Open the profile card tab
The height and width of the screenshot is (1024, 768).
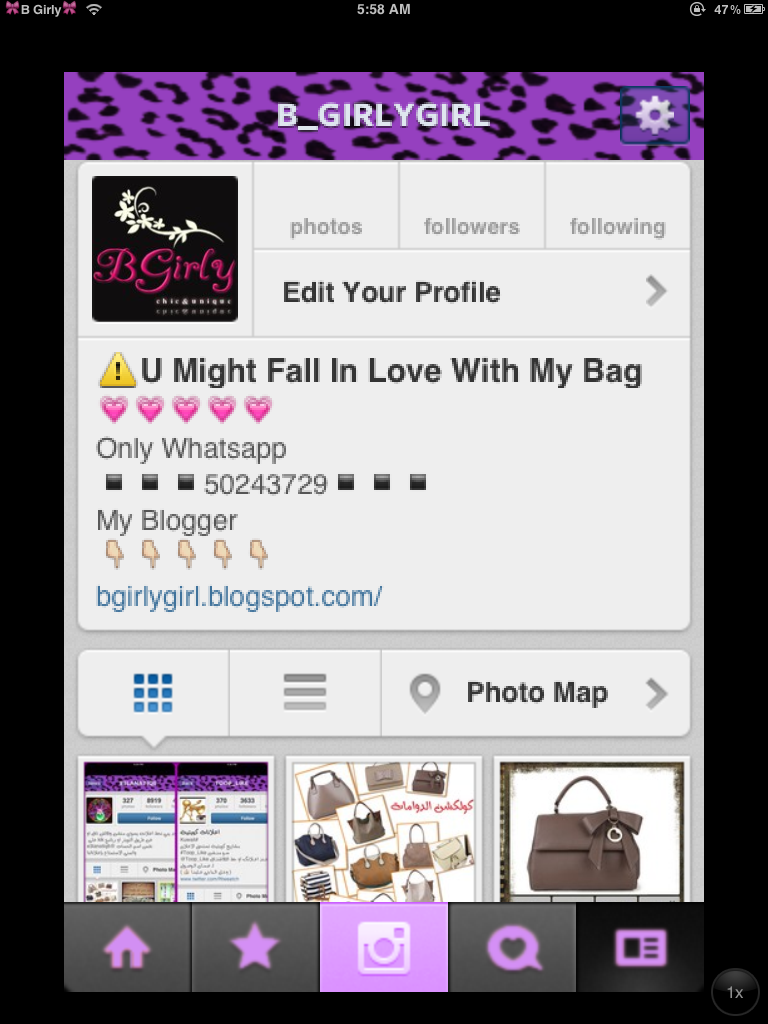click(x=640, y=948)
